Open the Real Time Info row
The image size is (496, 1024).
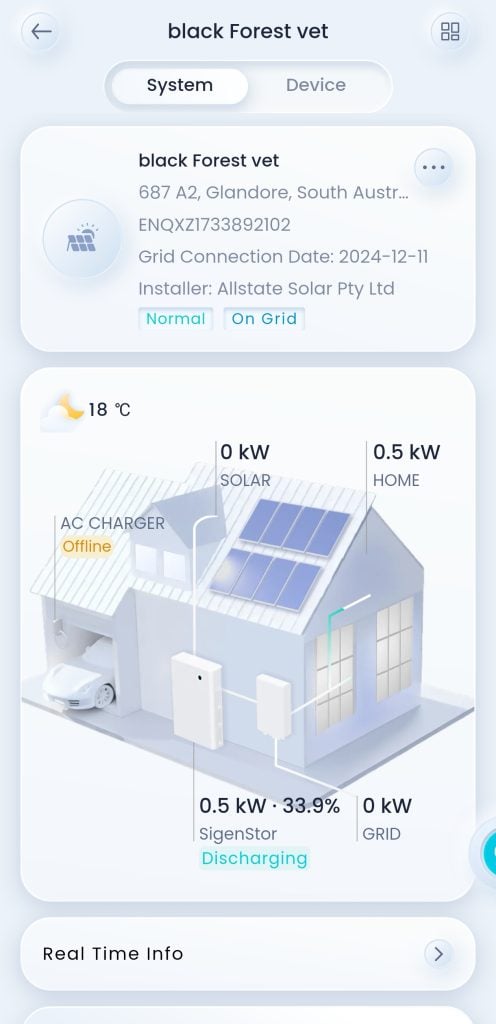(248, 953)
